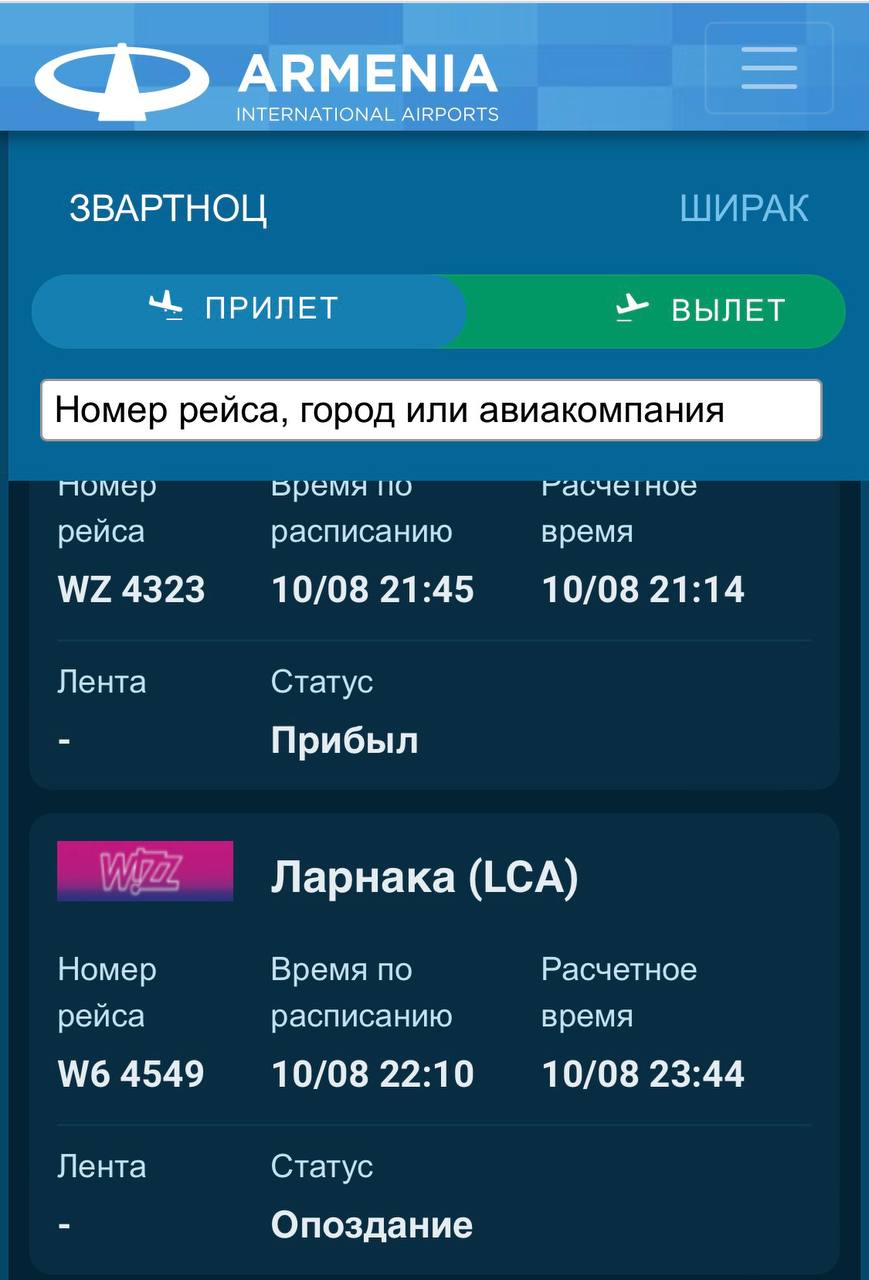Open the hamburger navigation menu

[768, 68]
